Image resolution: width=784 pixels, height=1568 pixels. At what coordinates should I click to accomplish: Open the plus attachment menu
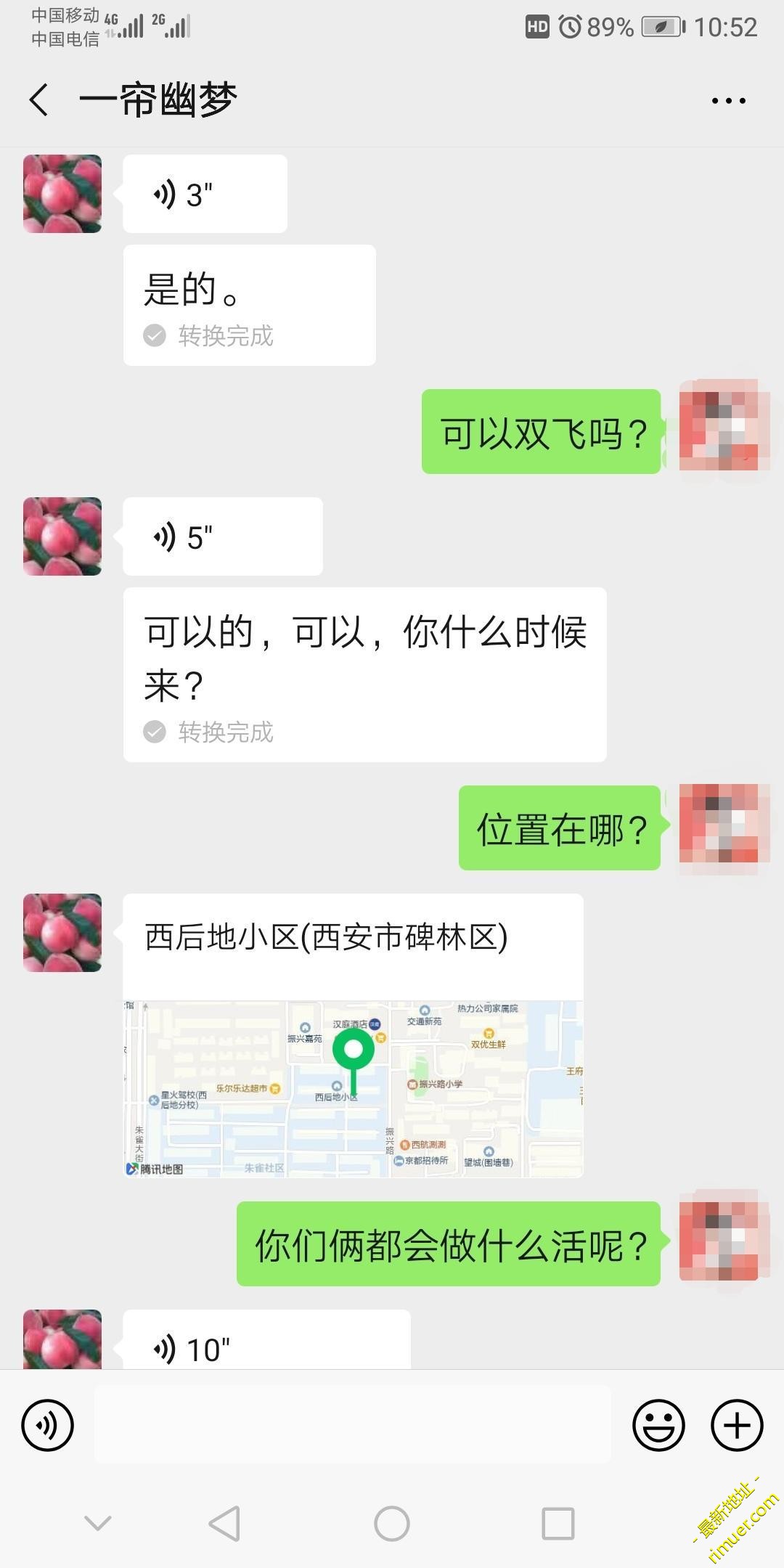coord(736,1426)
